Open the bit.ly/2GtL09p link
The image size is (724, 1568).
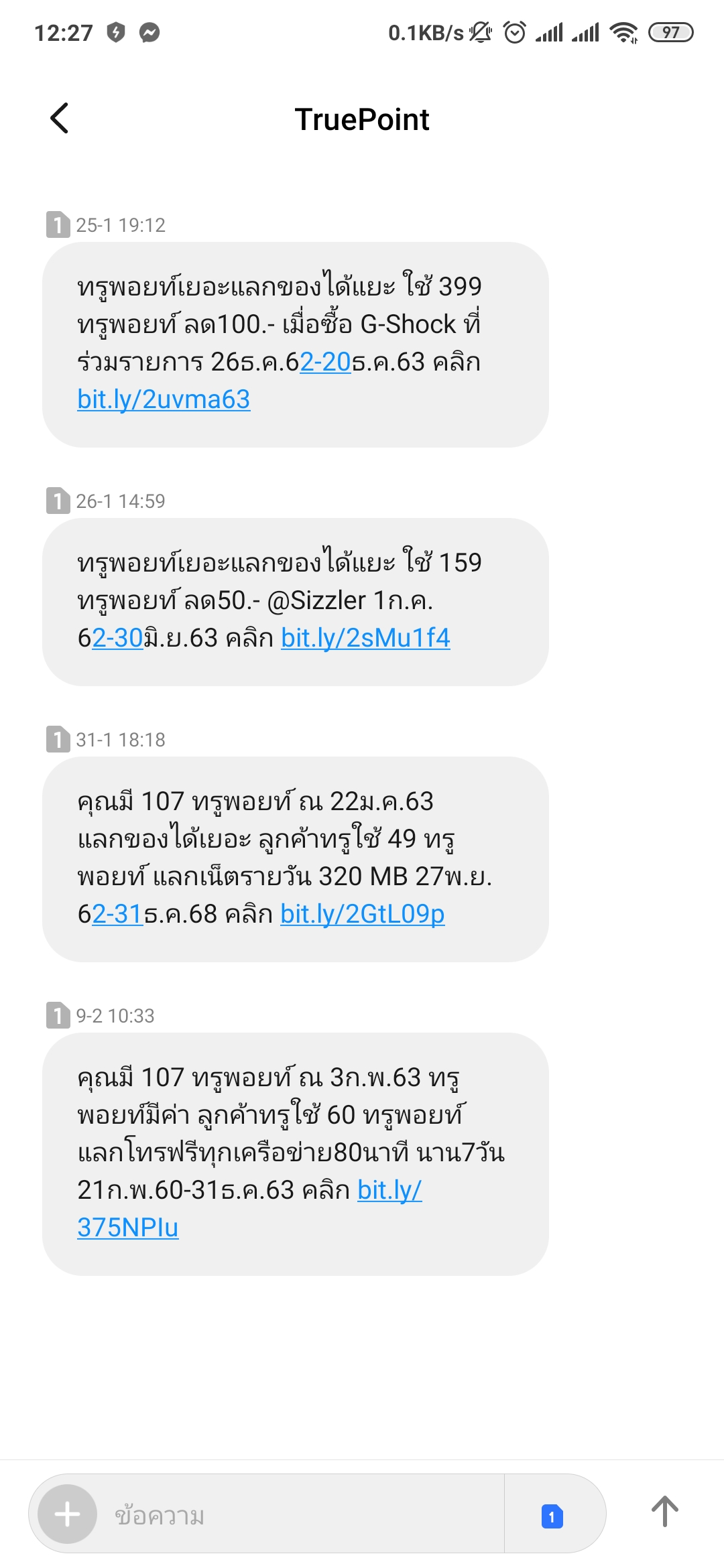point(362,914)
